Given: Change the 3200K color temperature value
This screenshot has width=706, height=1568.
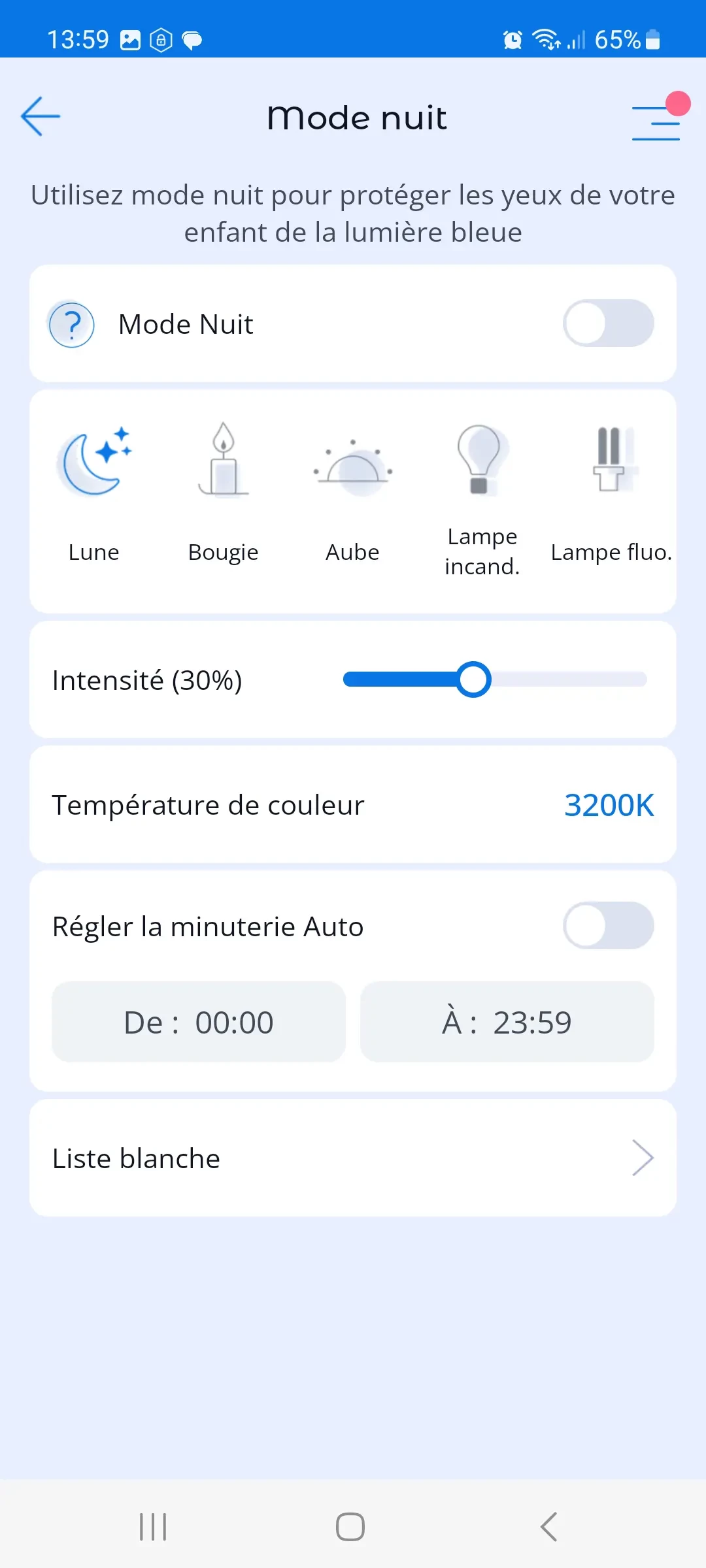Looking at the screenshot, I should 609,805.
